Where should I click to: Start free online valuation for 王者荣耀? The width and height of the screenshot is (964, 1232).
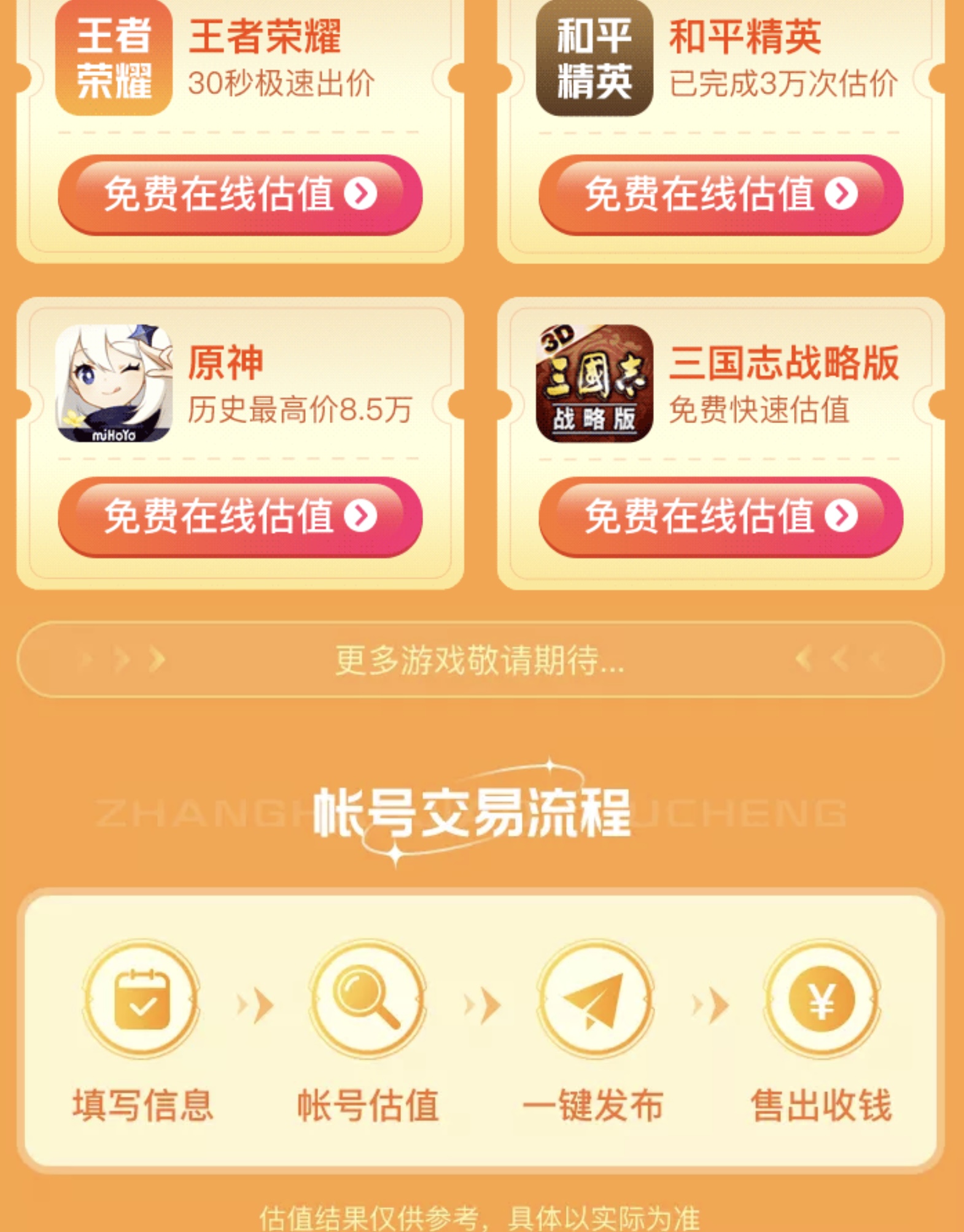point(240,194)
